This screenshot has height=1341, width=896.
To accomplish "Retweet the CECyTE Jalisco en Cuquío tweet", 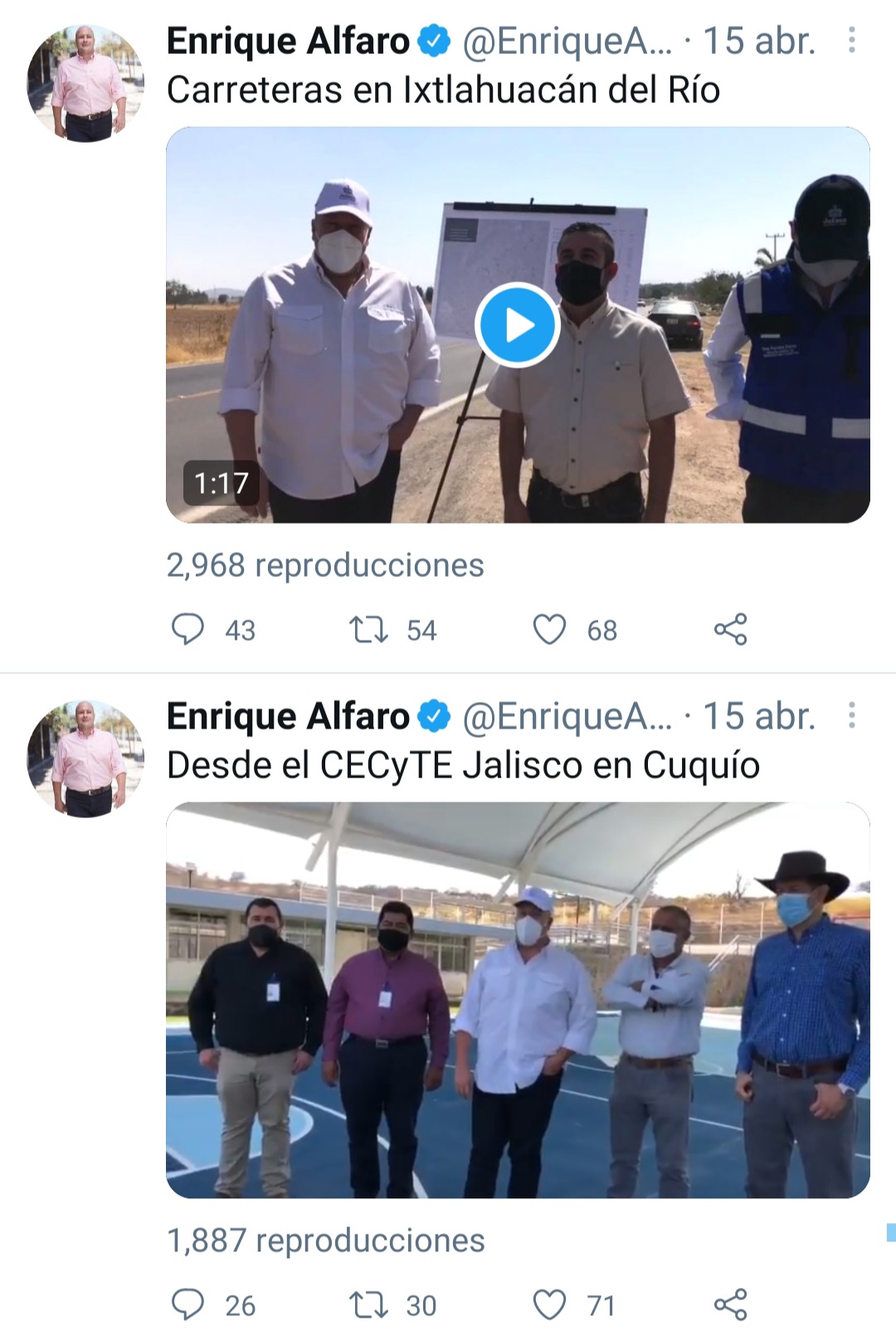I will (368, 1305).
